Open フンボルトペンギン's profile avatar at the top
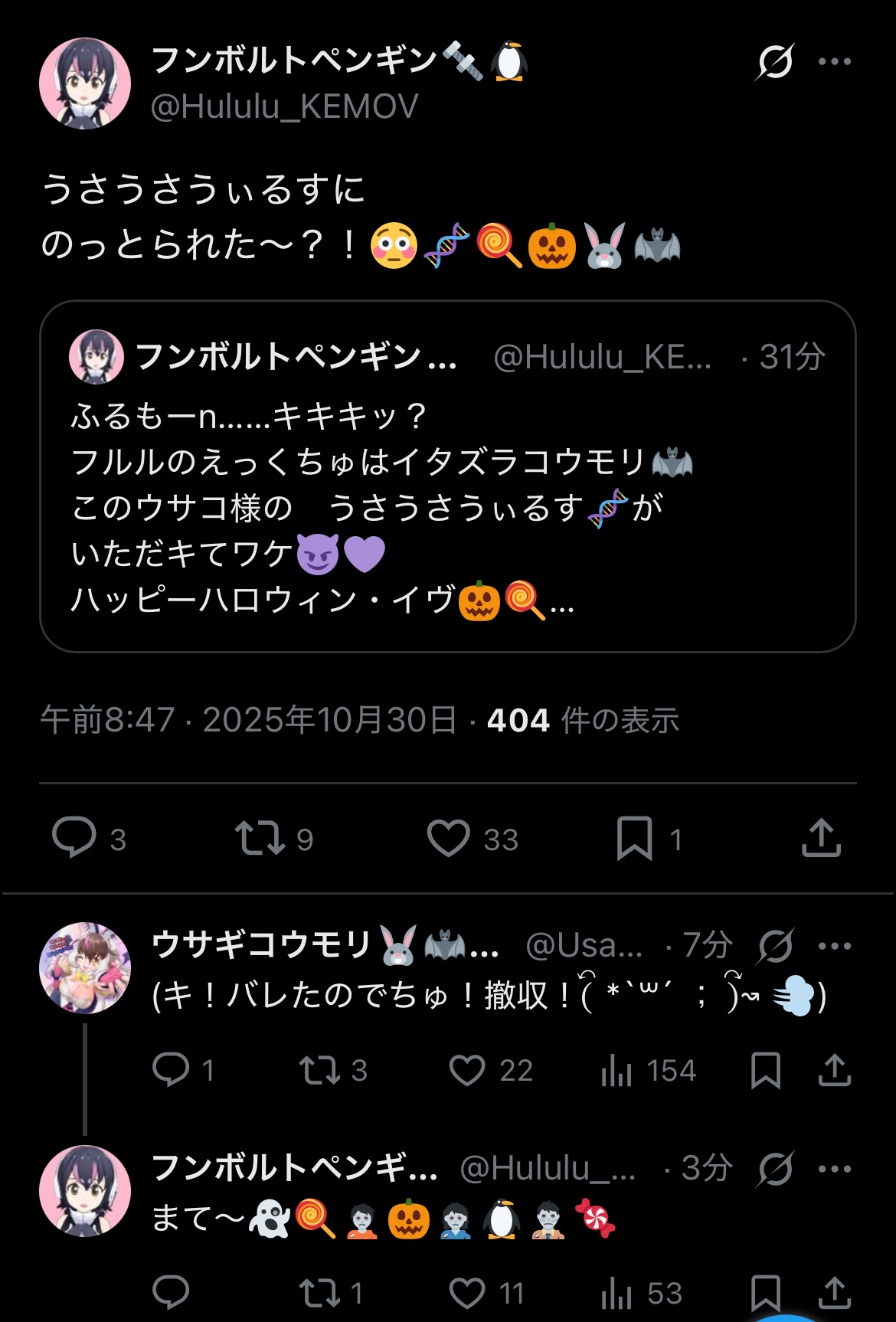 coord(85,83)
